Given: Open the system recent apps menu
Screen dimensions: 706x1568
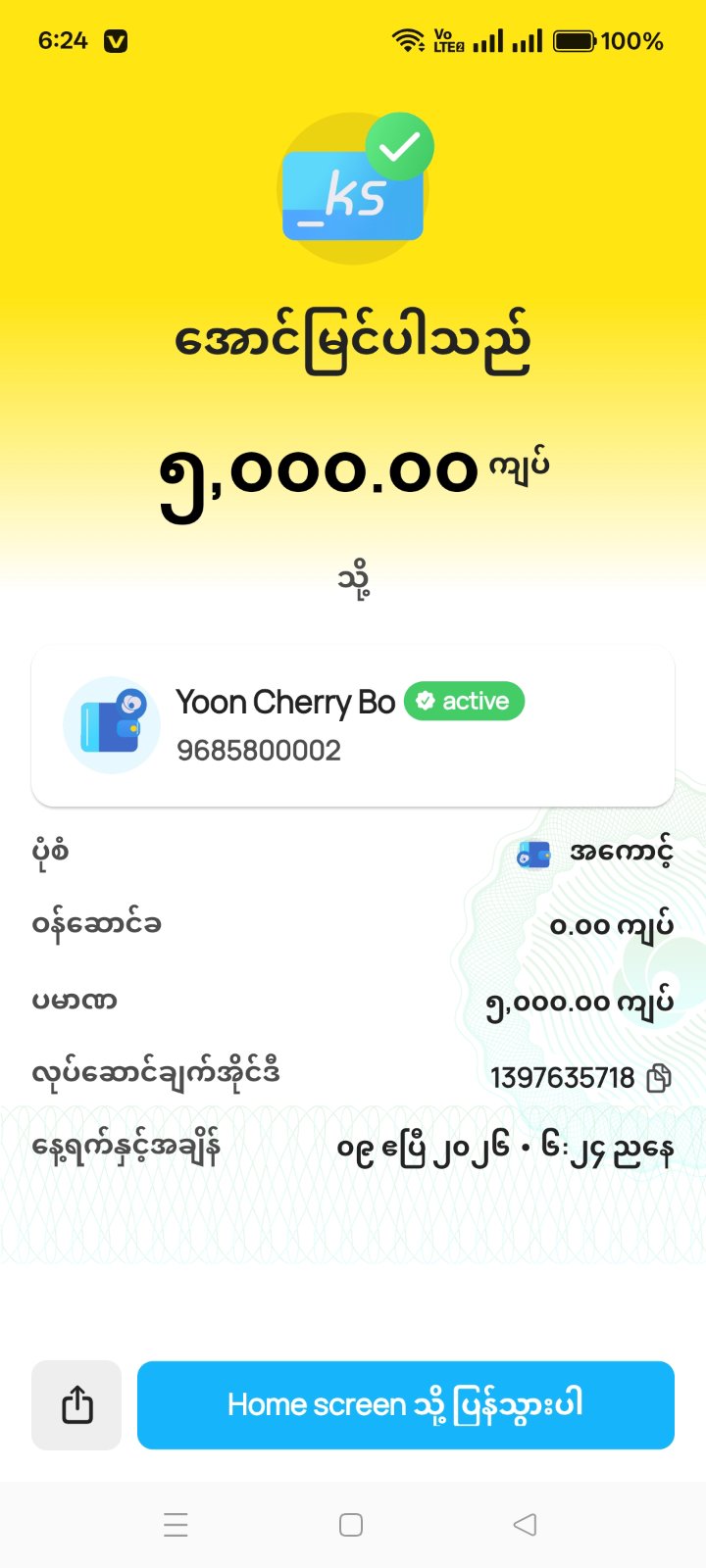Looking at the screenshot, I should pos(176,1525).
